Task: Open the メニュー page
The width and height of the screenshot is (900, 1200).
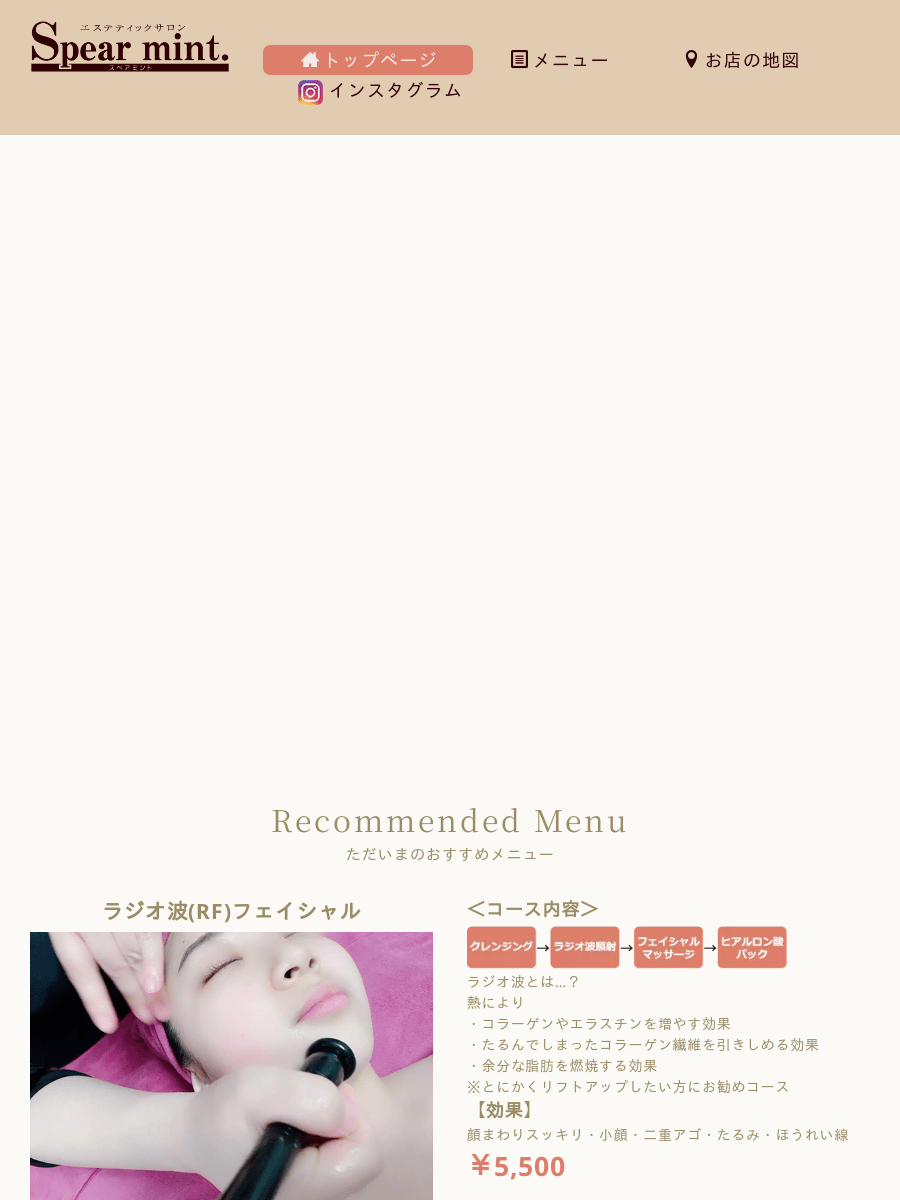Action: pos(560,60)
